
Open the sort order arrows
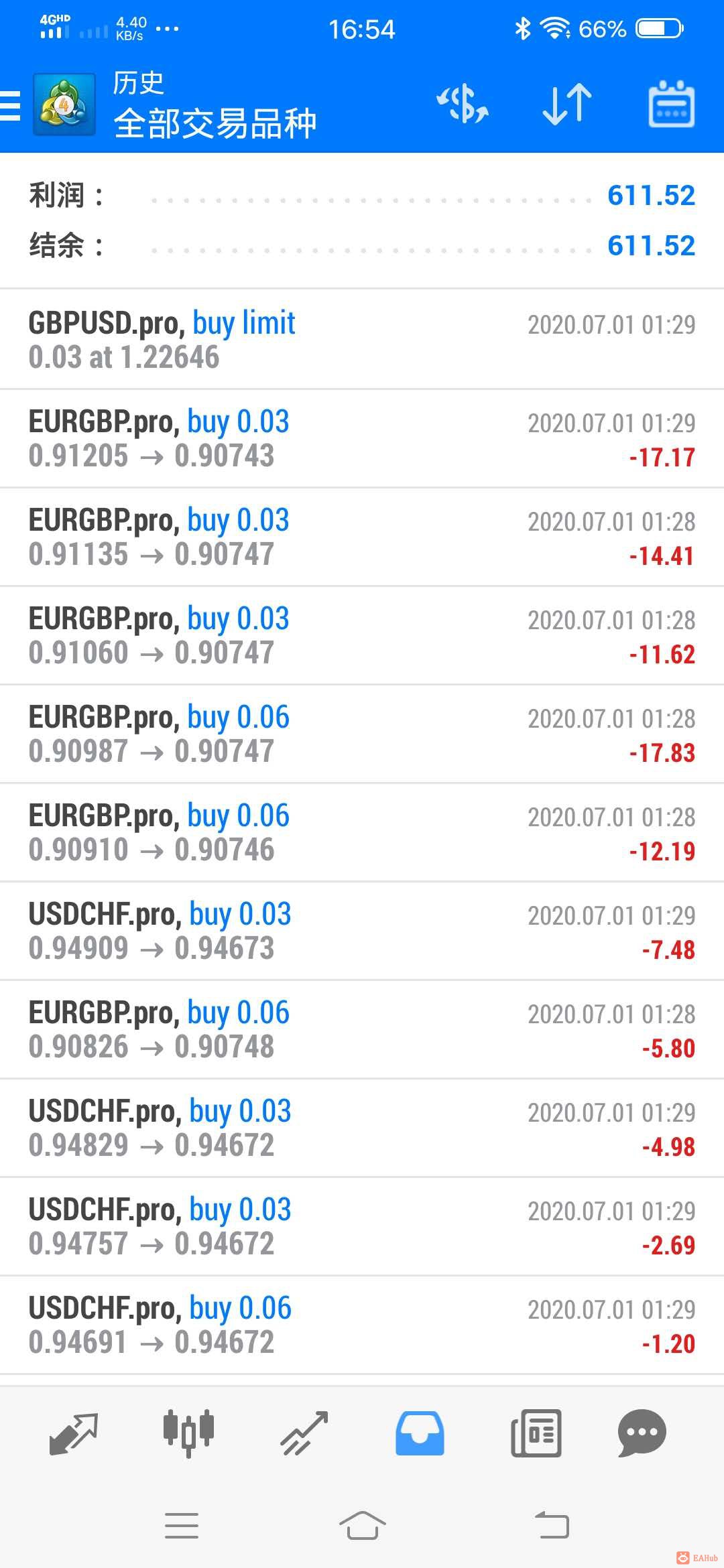[x=566, y=105]
